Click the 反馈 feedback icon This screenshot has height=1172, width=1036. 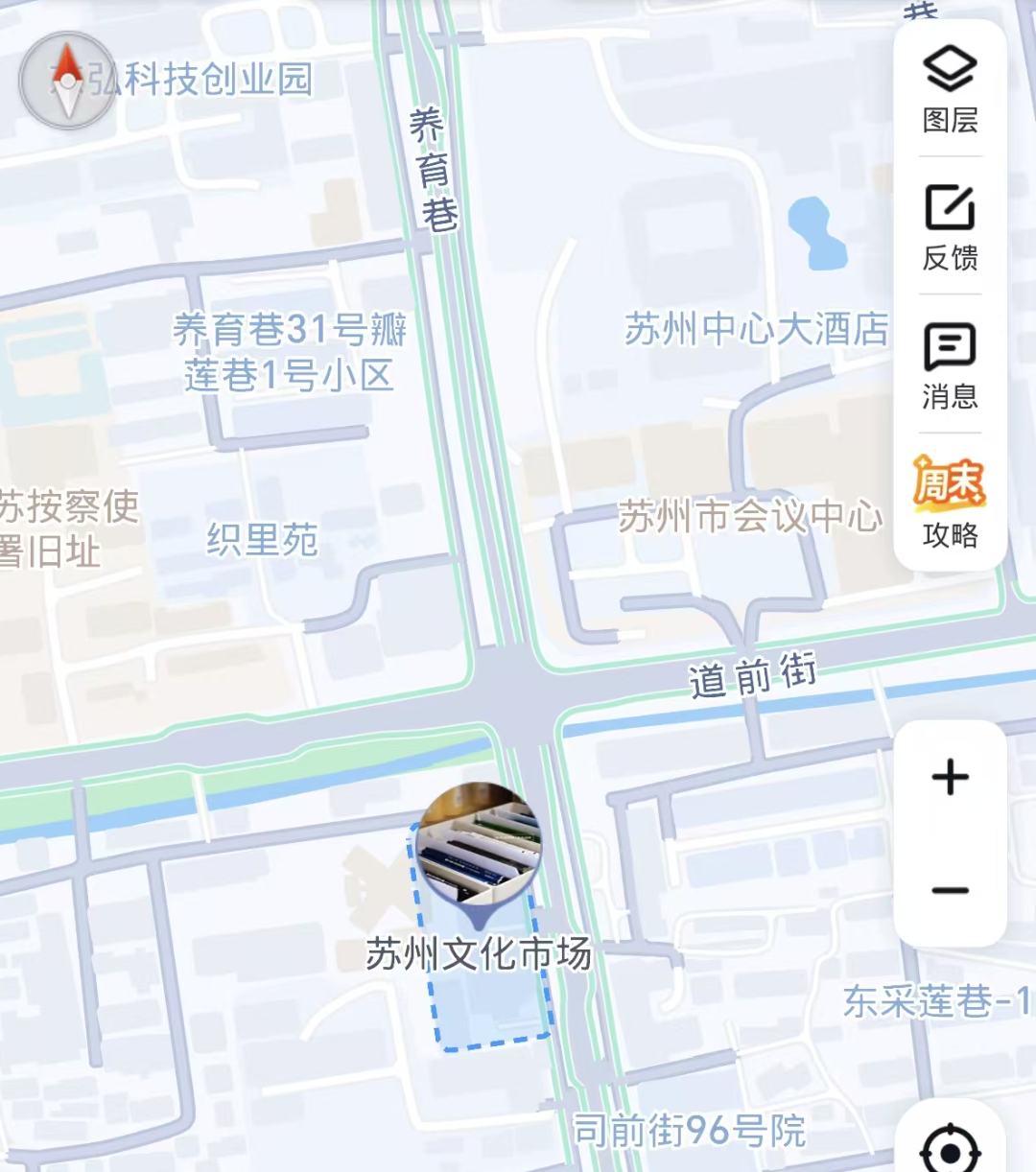tap(948, 223)
